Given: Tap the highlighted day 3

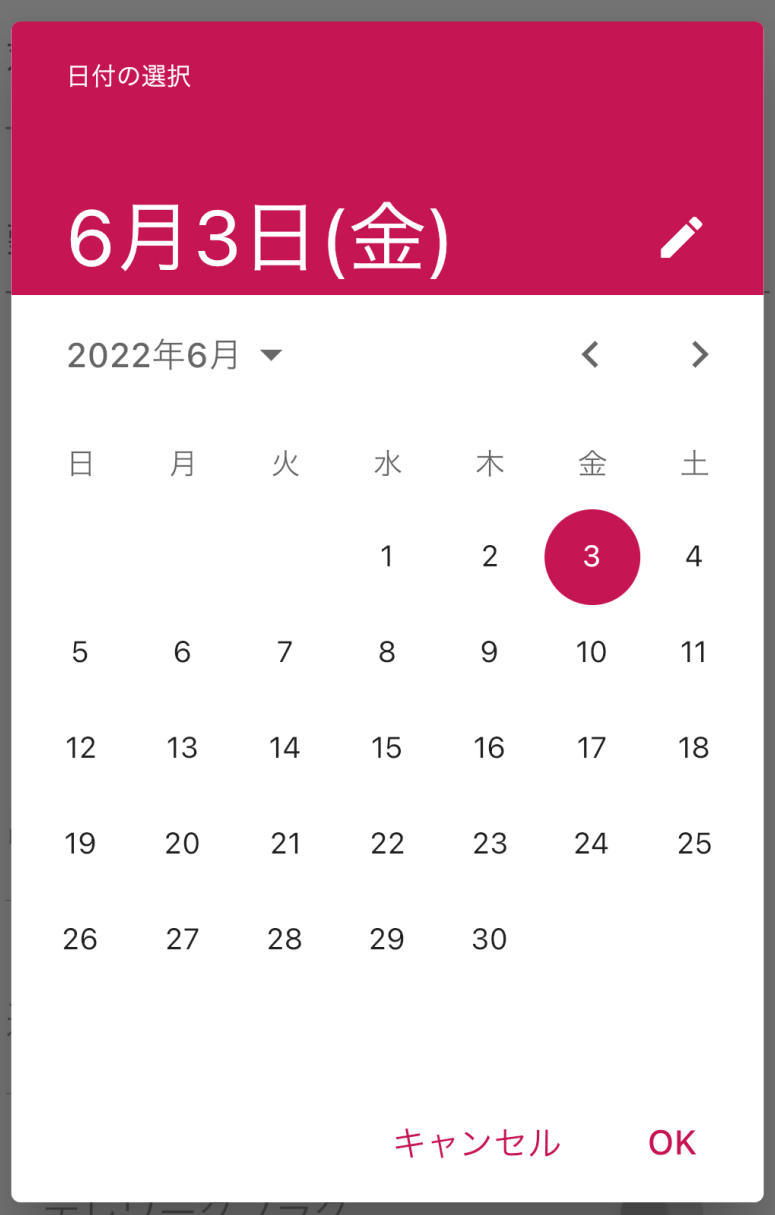Looking at the screenshot, I should [x=591, y=557].
